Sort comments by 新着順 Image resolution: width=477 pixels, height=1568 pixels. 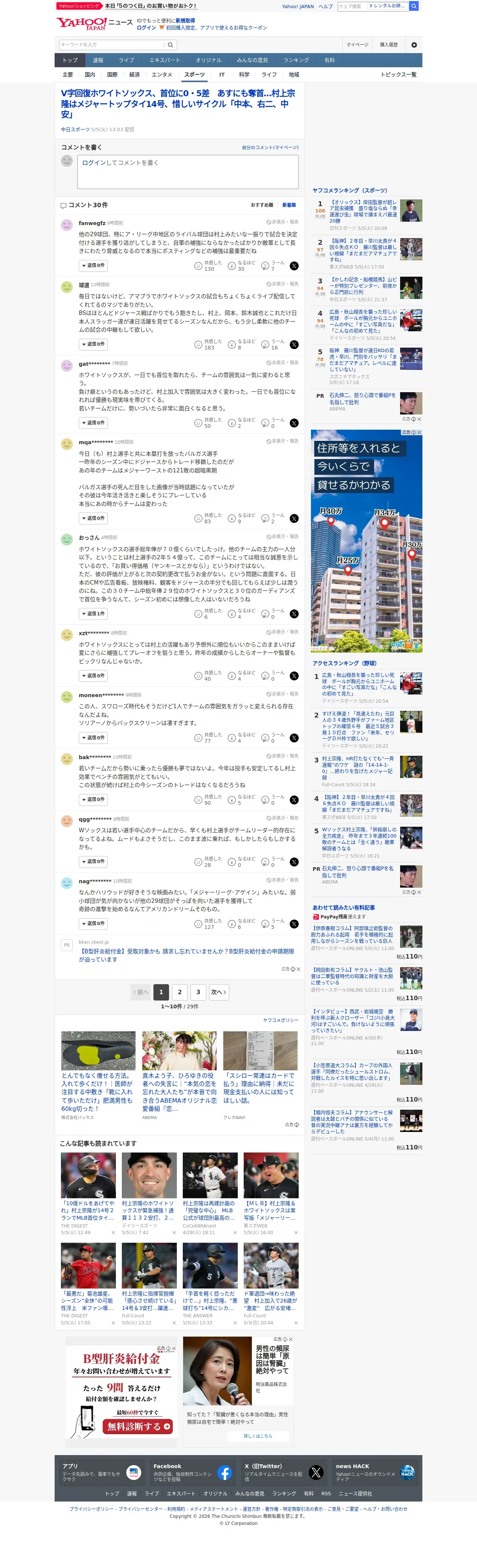(289, 205)
